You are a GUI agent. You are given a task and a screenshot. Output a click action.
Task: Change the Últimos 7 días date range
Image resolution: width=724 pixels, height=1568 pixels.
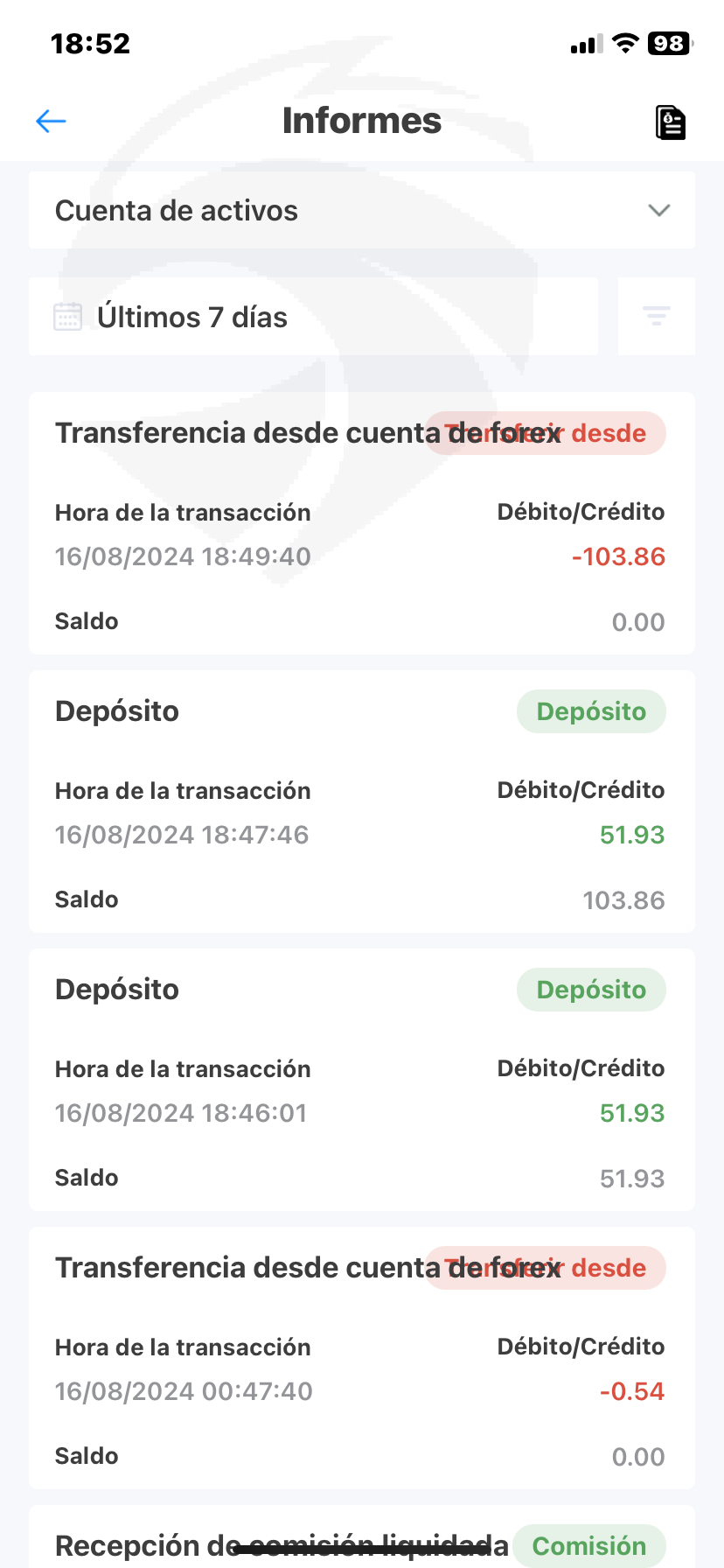(x=313, y=317)
